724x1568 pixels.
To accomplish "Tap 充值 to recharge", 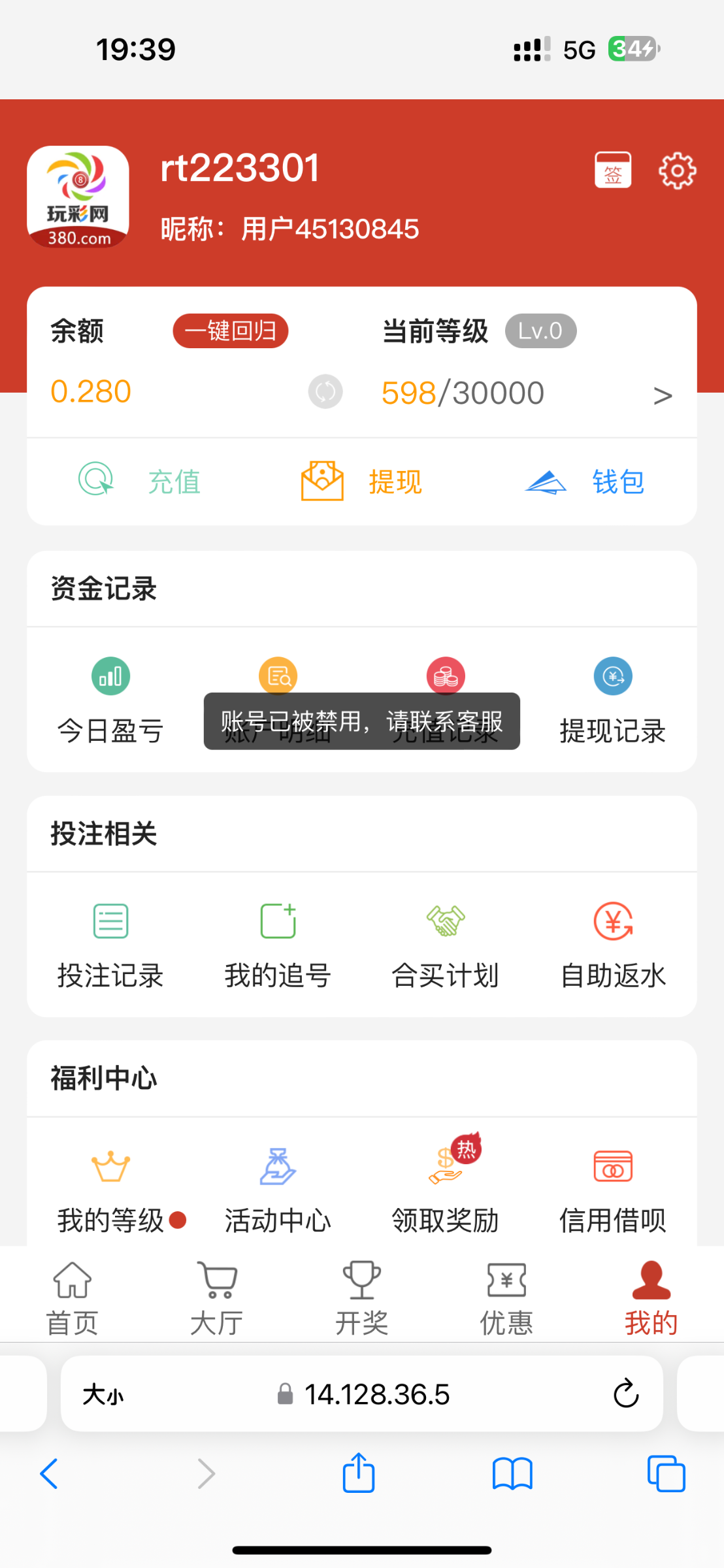I will pyautogui.click(x=140, y=482).
